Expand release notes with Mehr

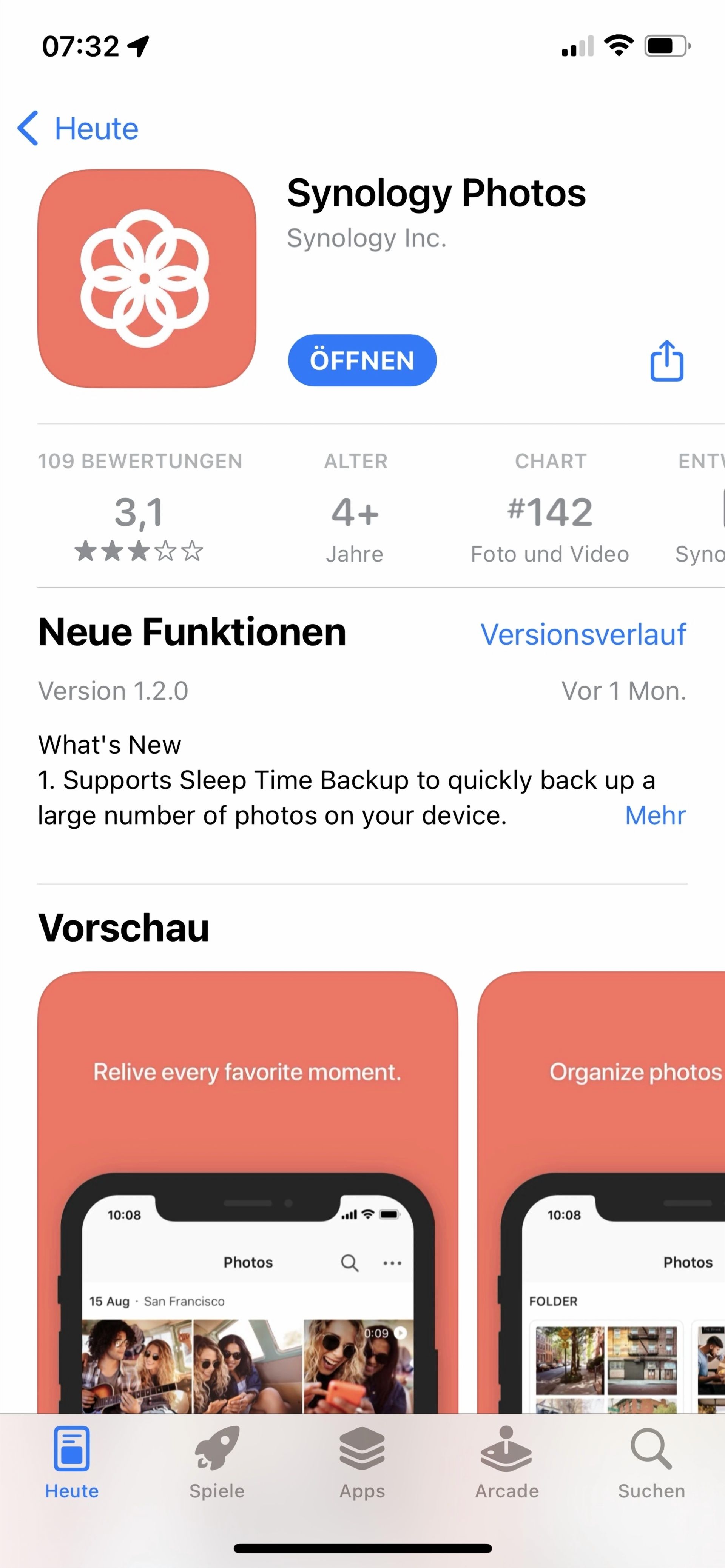pyautogui.click(x=655, y=816)
